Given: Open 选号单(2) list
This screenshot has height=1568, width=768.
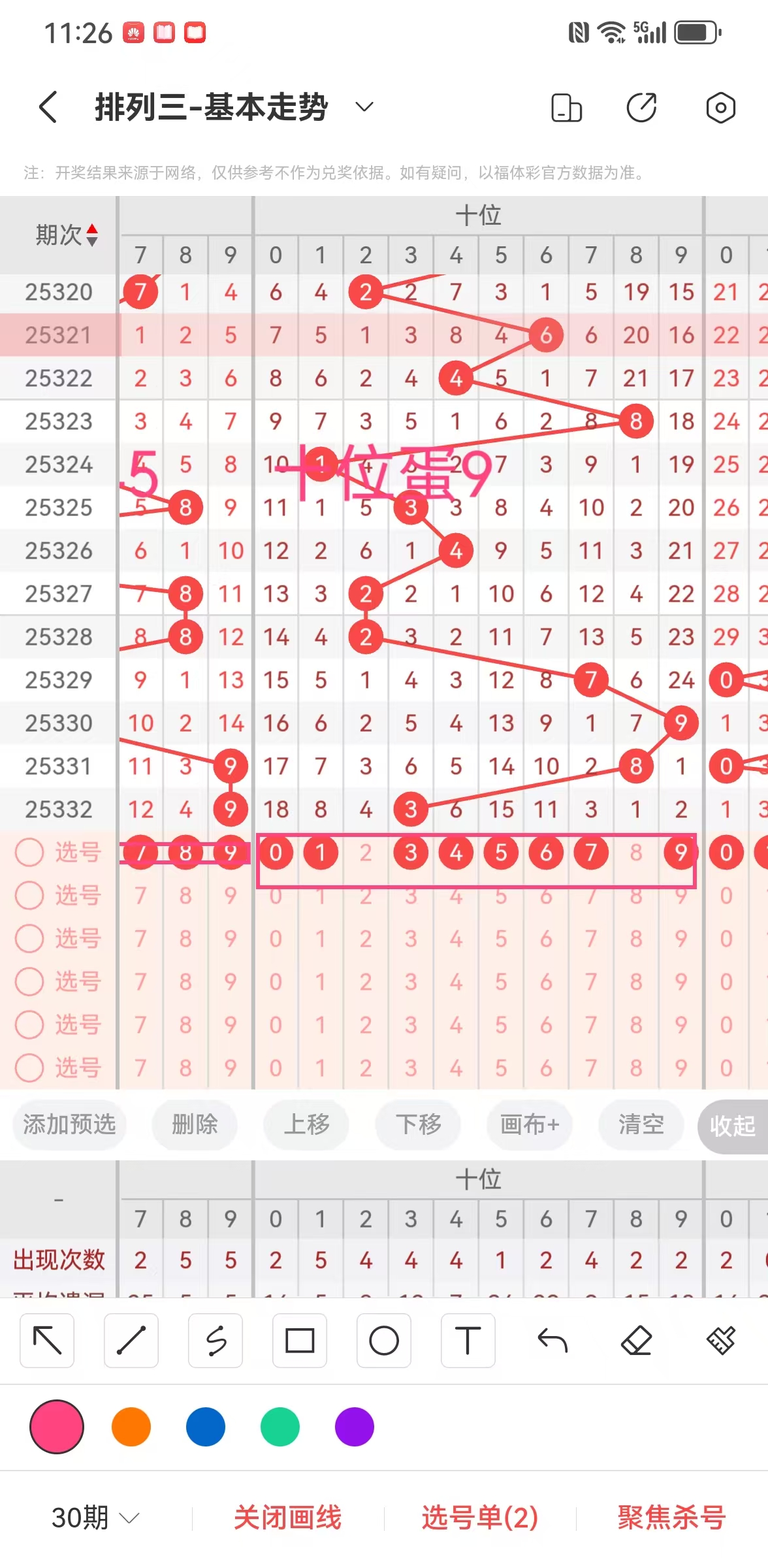Looking at the screenshot, I should pyautogui.click(x=479, y=1517).
